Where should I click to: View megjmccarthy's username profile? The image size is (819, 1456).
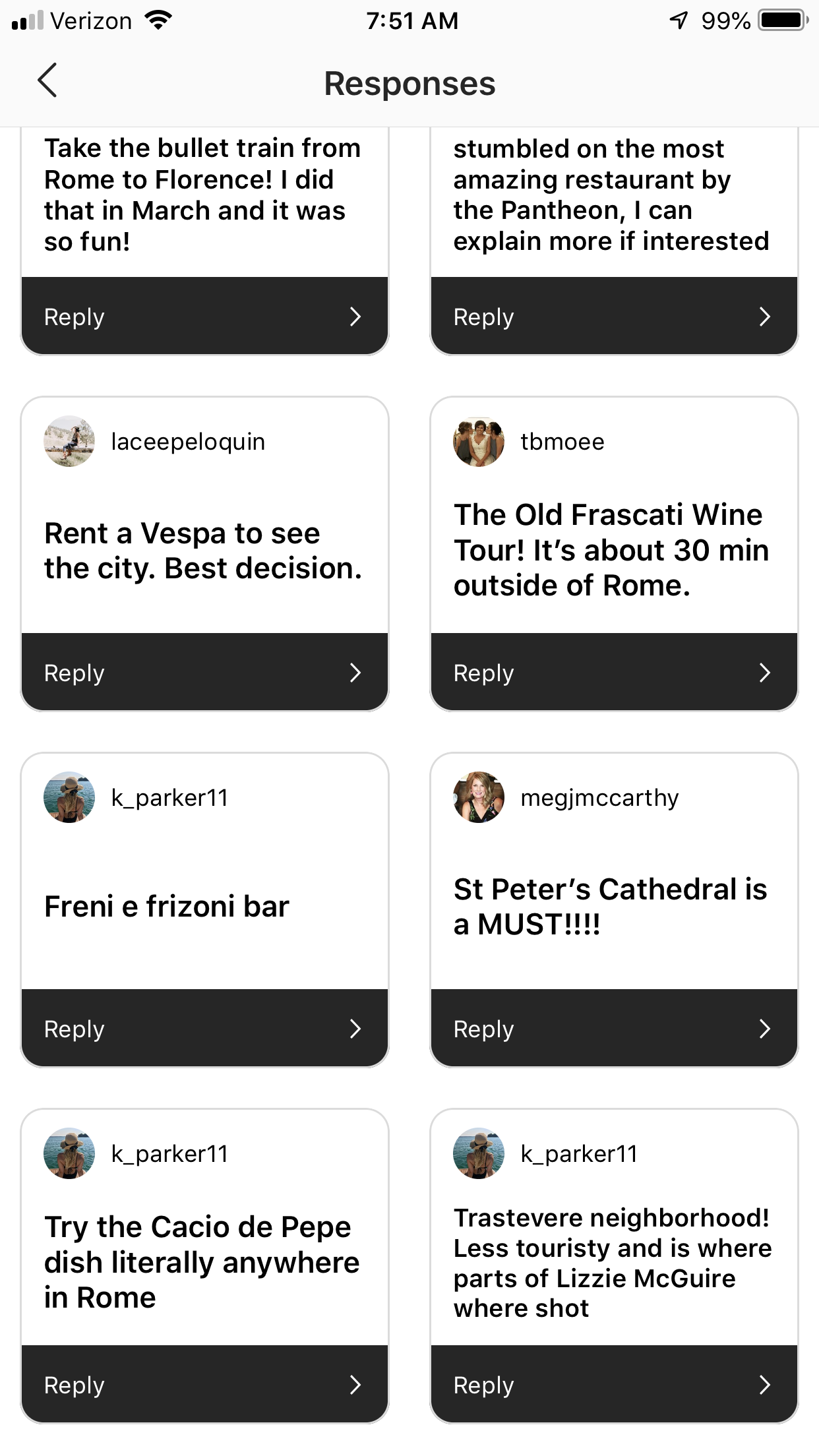click(x=599, y=798)
